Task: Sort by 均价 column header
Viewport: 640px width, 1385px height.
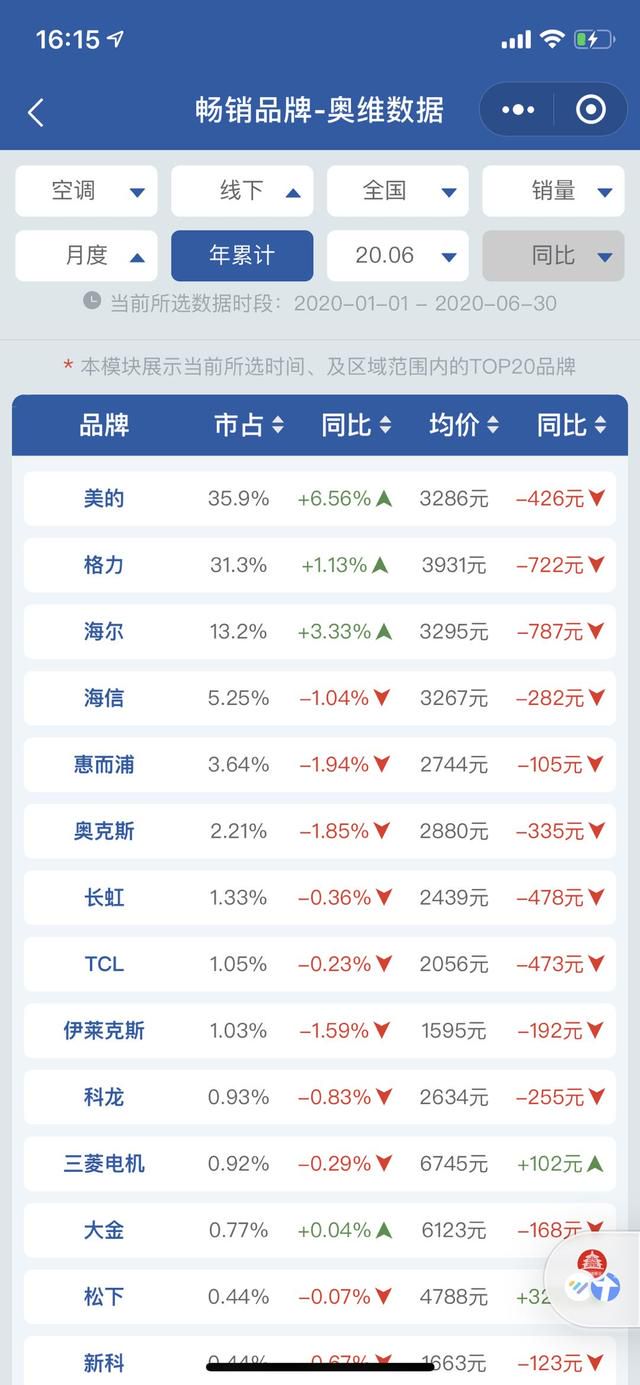Action: (x=464, y=425)
